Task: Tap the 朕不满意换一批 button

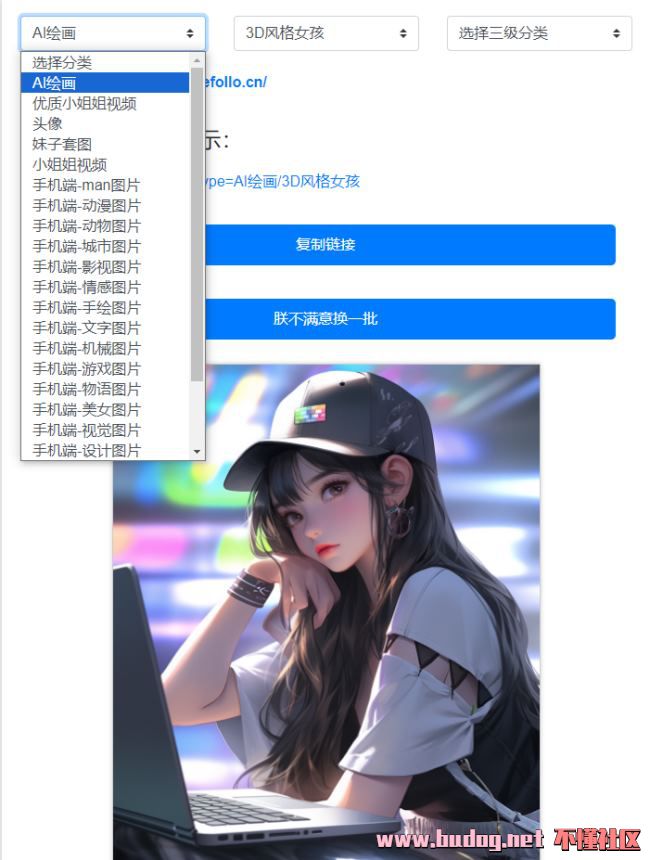Action: 410,319
